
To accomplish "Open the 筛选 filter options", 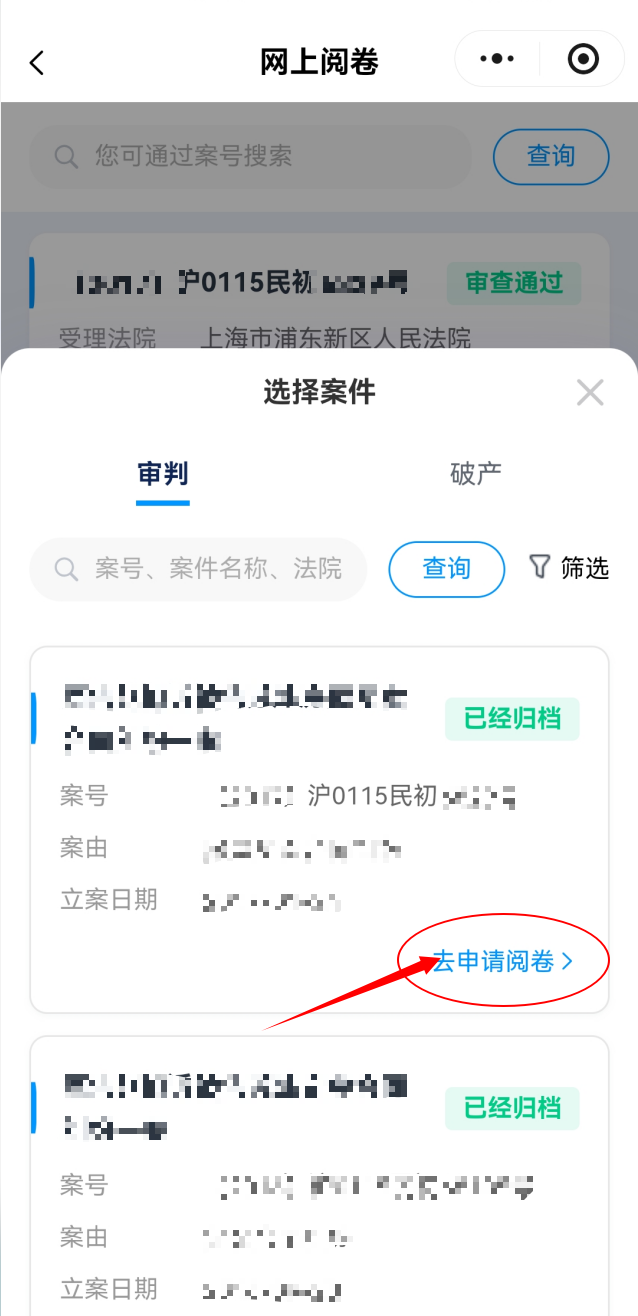I will 569,568.
